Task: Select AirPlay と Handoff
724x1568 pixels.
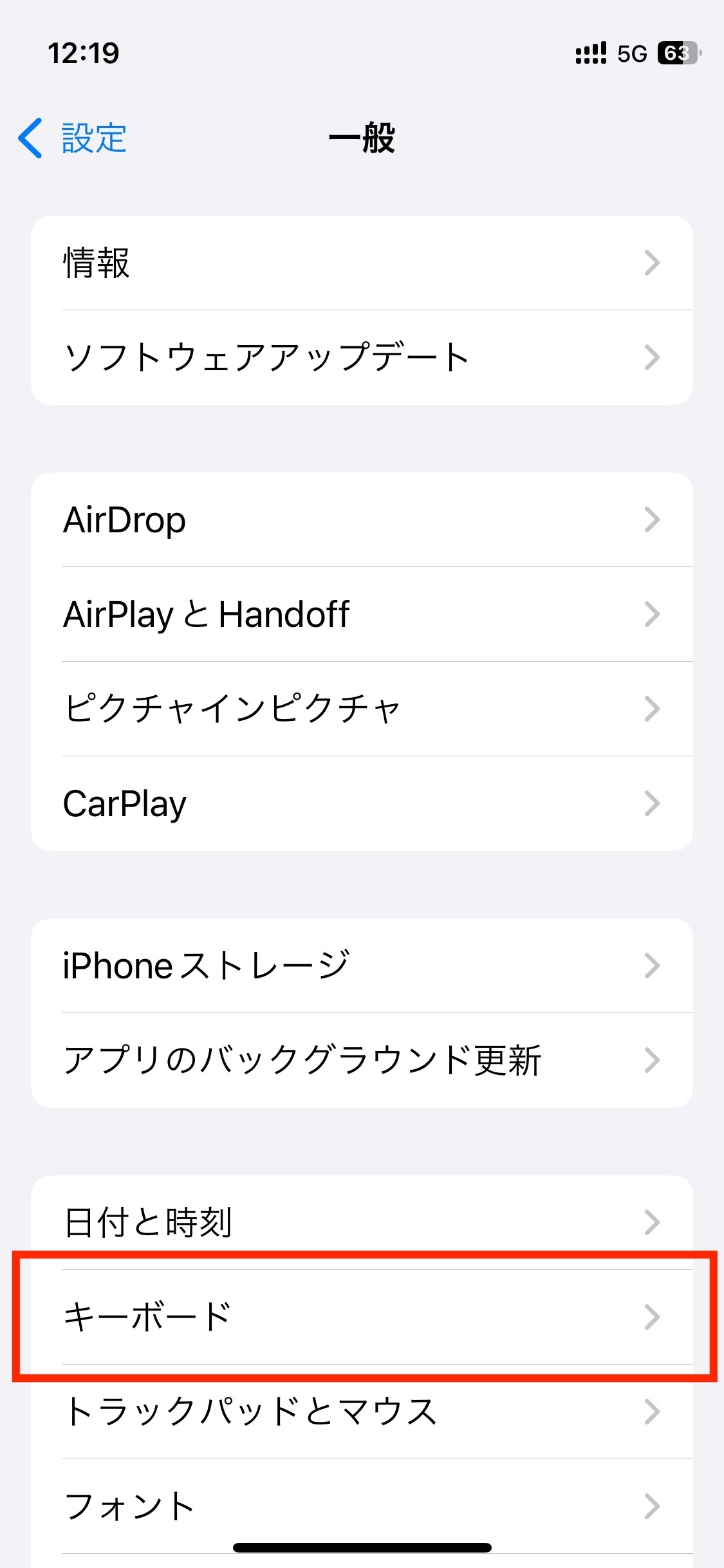Action: click(x=362, y=614)
